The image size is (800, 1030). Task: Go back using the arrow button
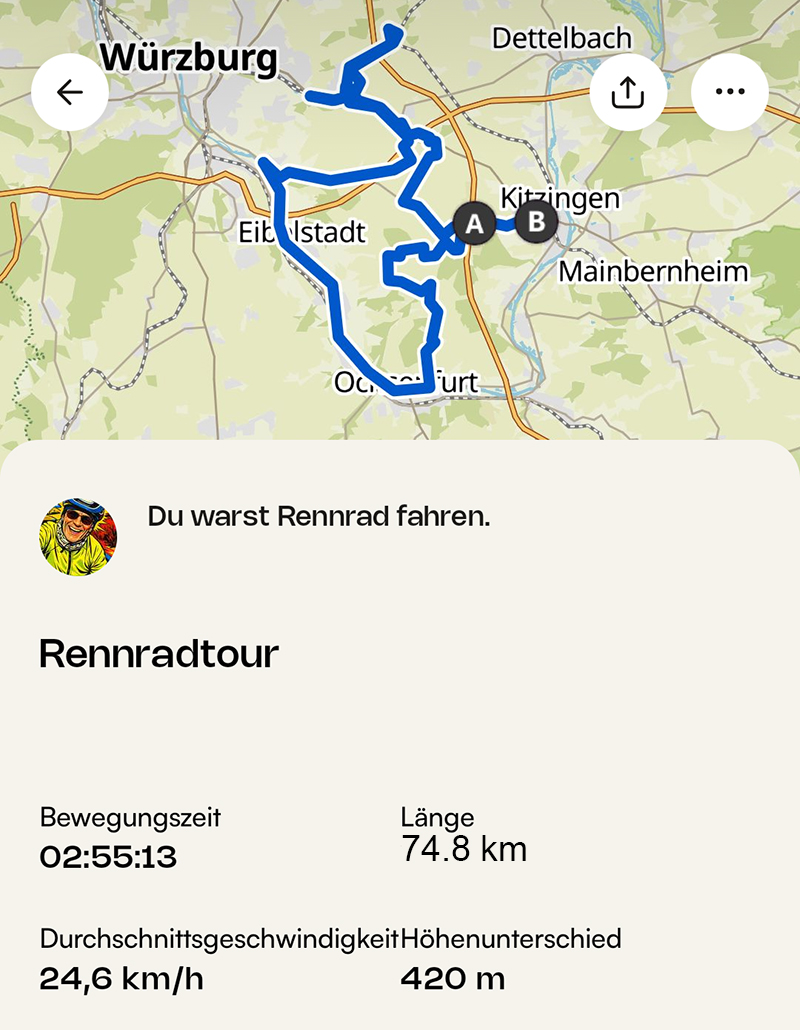pos(70,92)
